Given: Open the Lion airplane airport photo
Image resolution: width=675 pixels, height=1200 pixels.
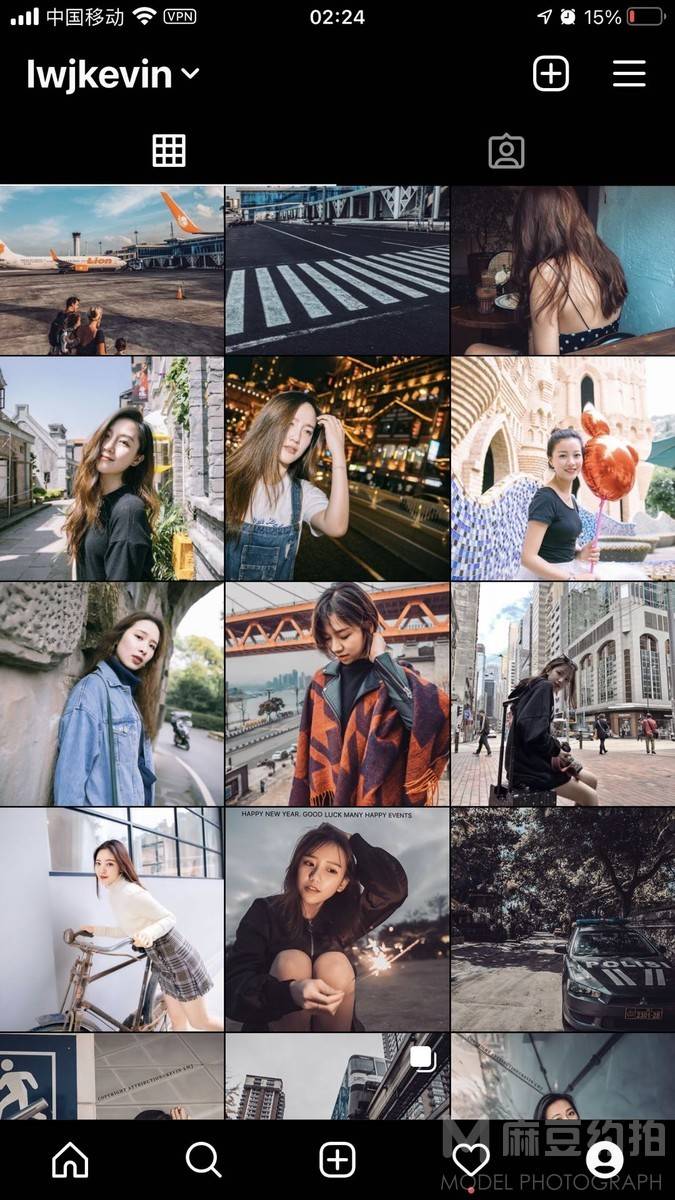Looking at the screenshot, I should (111, 270).
